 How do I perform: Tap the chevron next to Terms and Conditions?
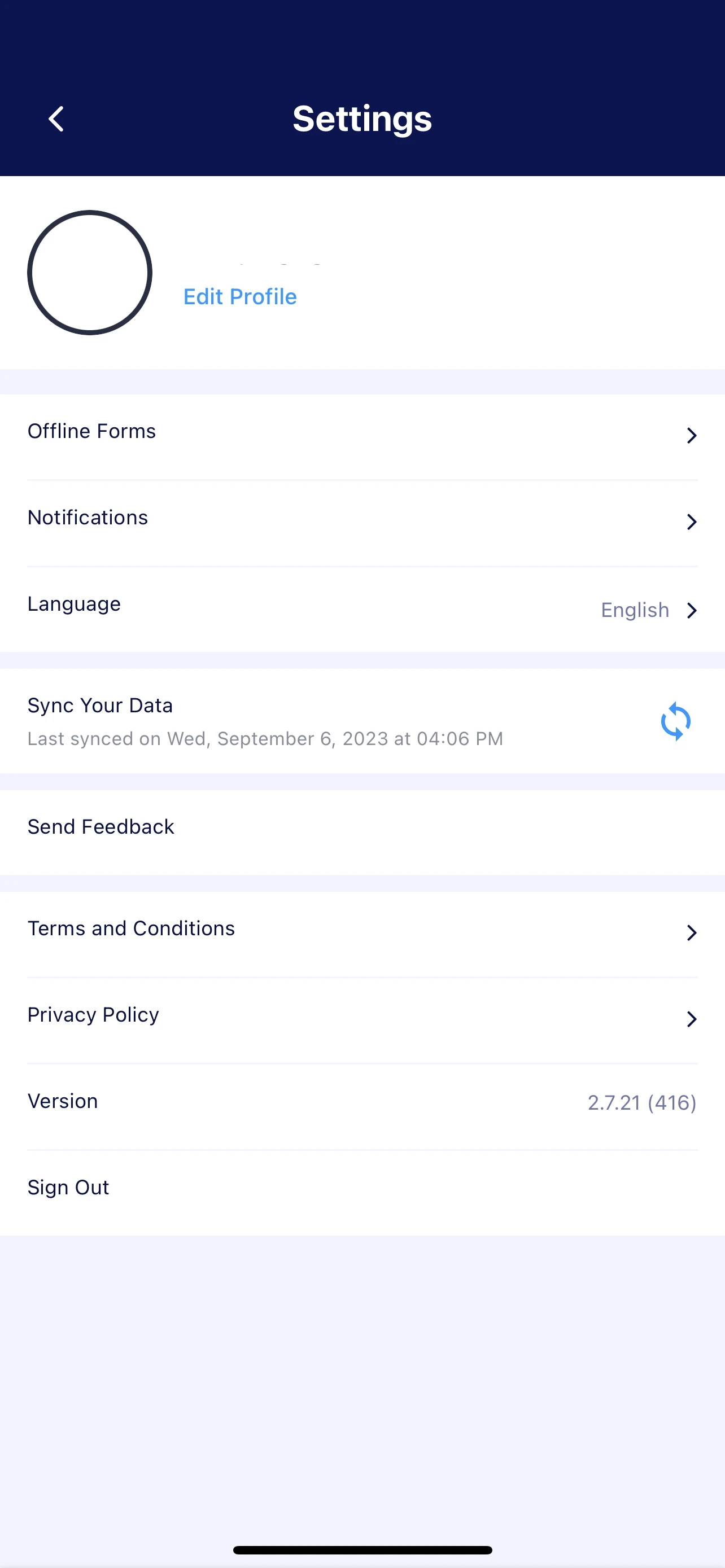click(692, 932)
